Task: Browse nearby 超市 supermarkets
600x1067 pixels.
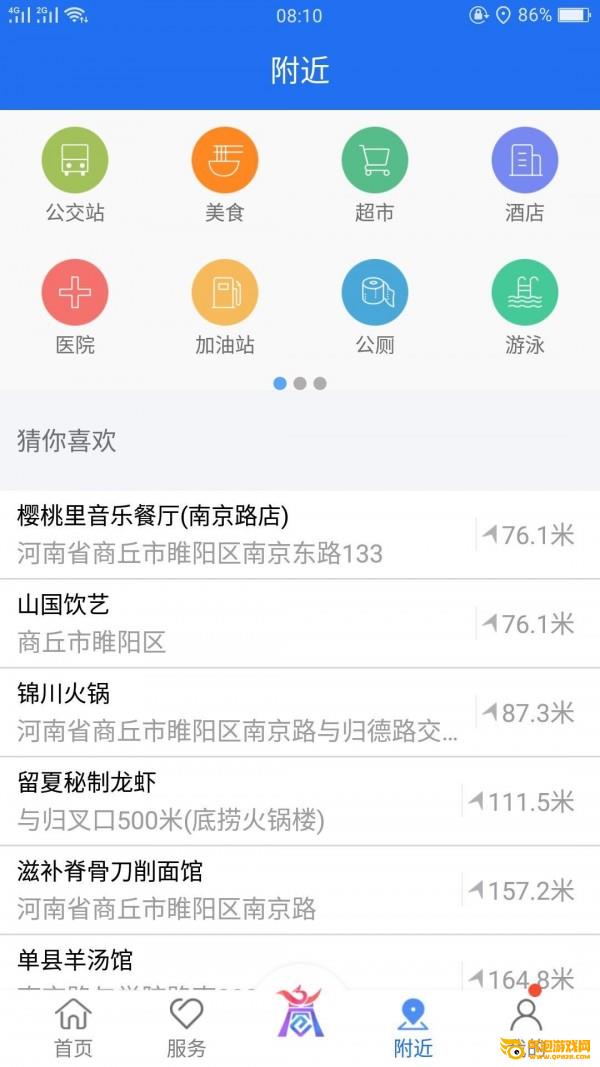Action: coord(375,174)
